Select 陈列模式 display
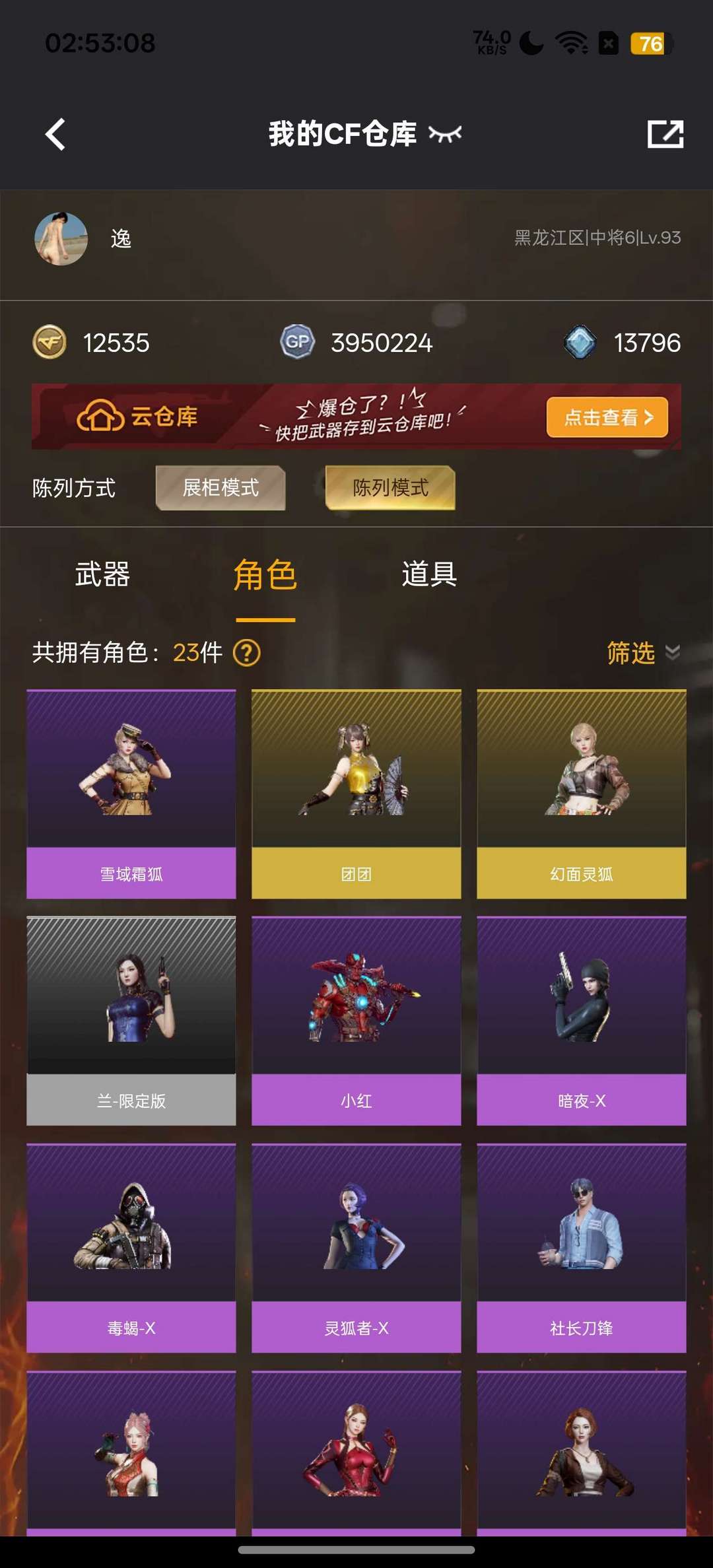Viewport: 713px width, 1568px height. pos(390,488)
